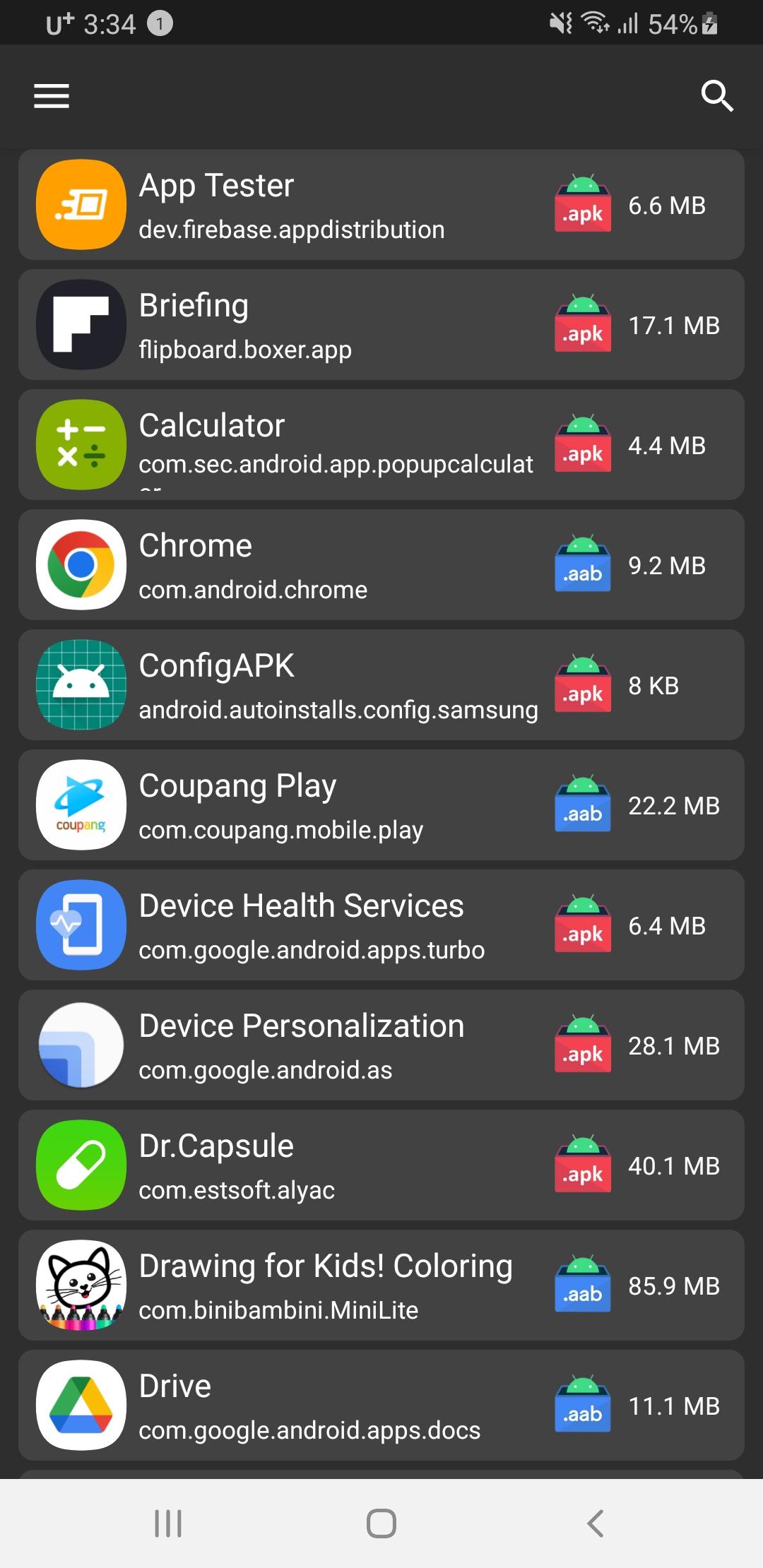Viewport: 763px width, 1568px height.
Task: Select Drawing for Kids! Coloring
Action: 381,1285
